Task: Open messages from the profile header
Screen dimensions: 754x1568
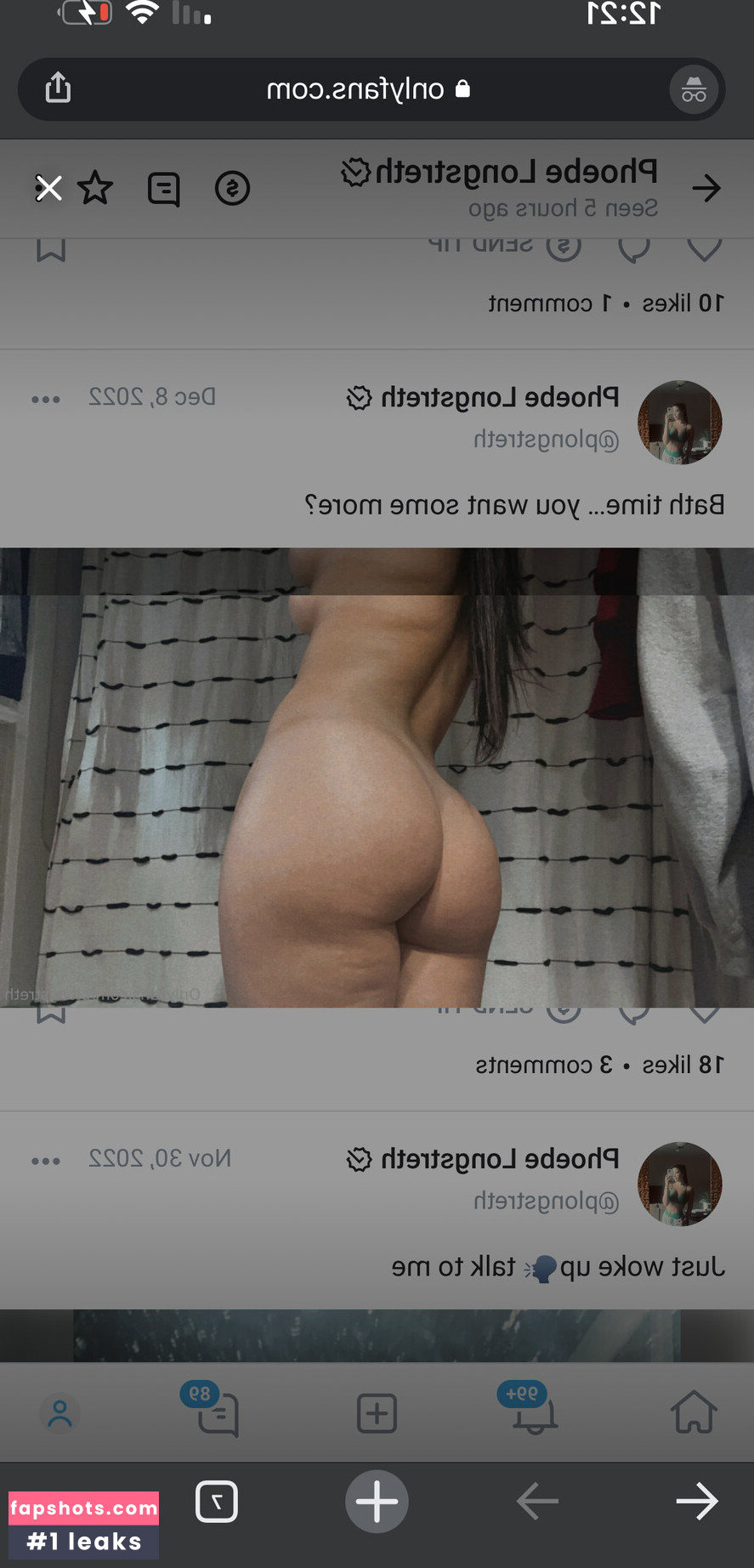Action: pos(163,189)
